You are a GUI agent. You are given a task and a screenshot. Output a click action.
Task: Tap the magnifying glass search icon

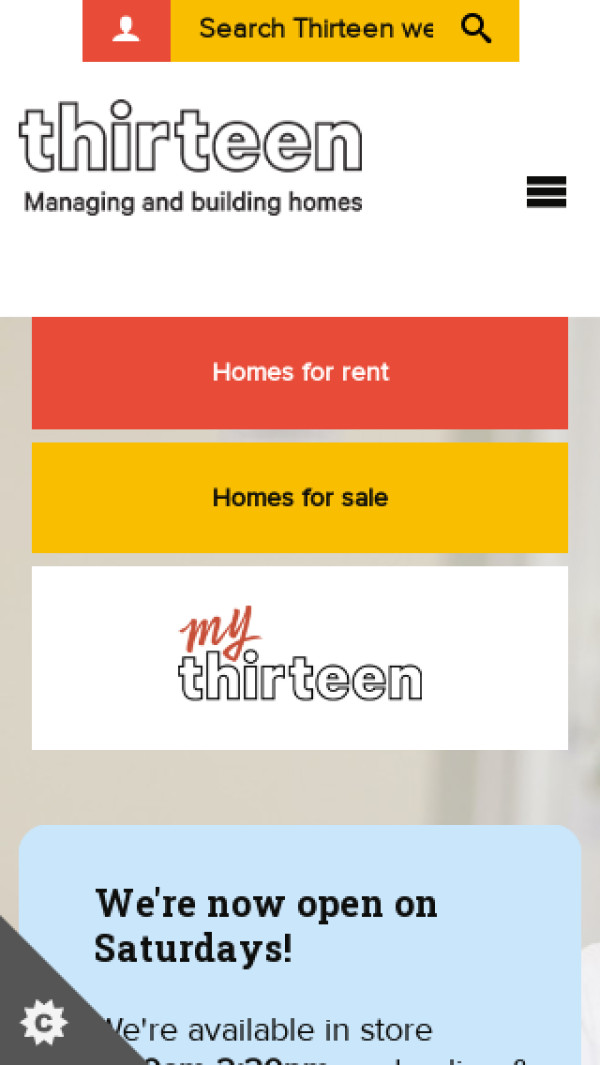pyautogui.click(x=477, y=30)
